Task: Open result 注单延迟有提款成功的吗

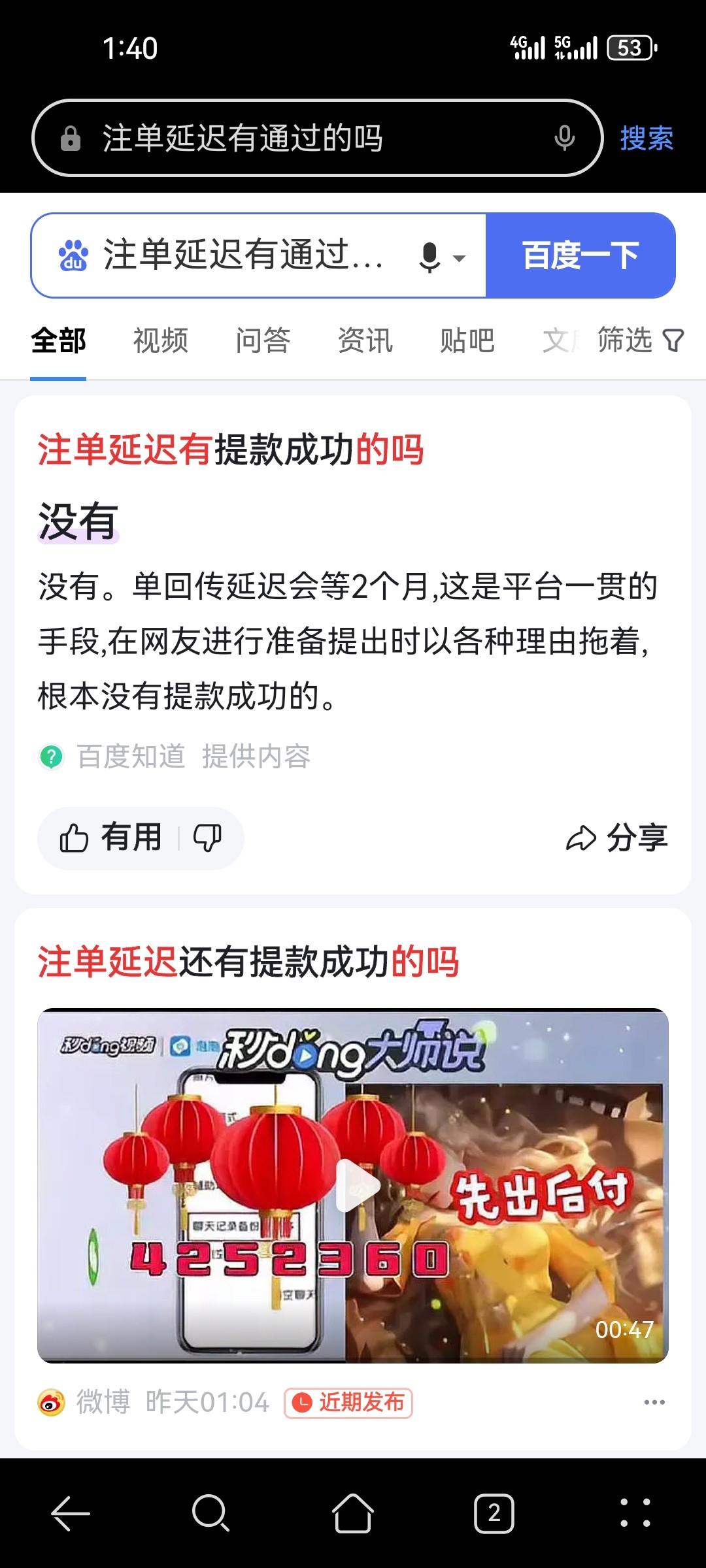Action: (231, 450)
